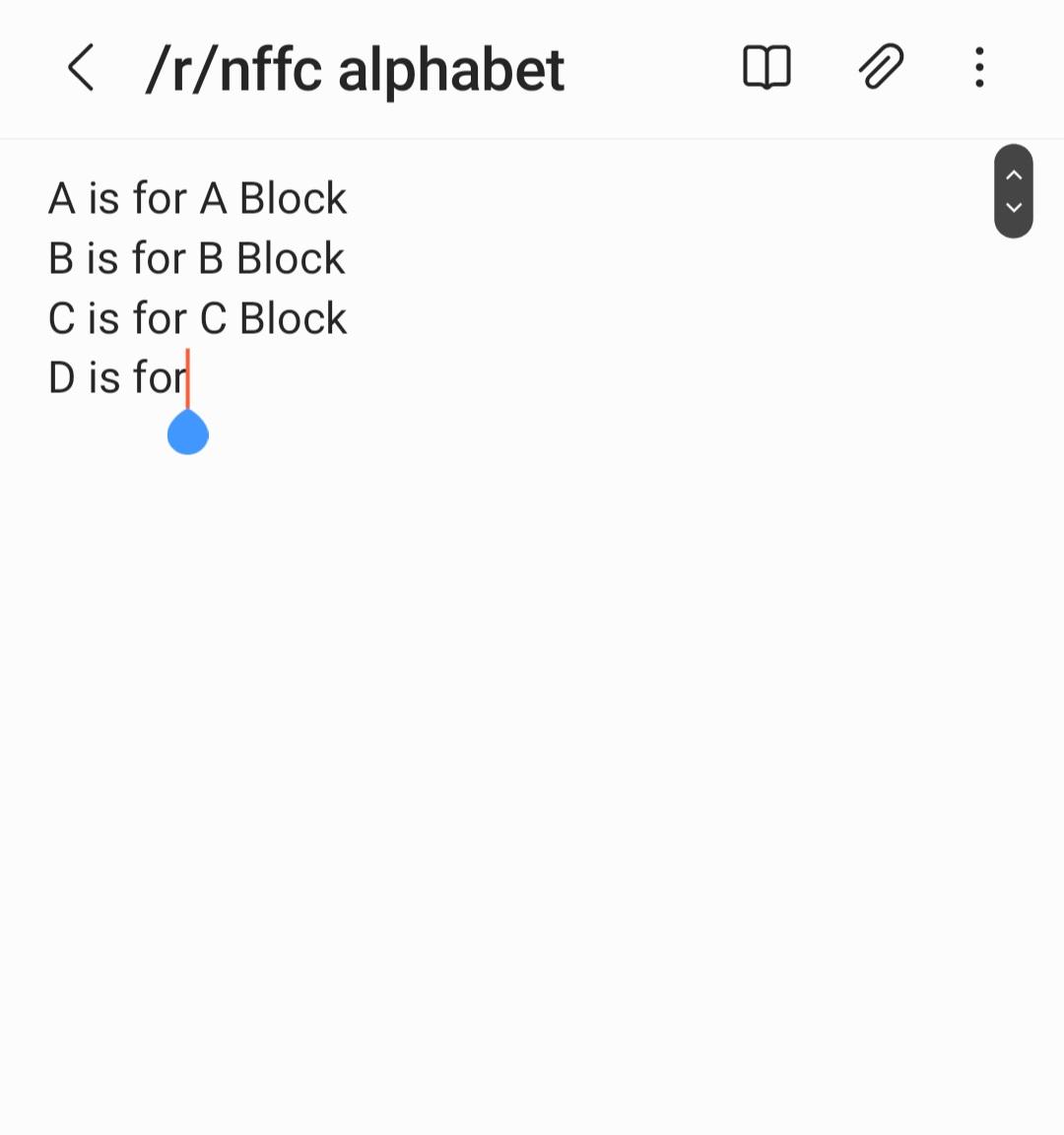Tap the down arrow navigation control
Image resolution: width=1064 pixels, height=1135 pixels.
click(1013, 208)
